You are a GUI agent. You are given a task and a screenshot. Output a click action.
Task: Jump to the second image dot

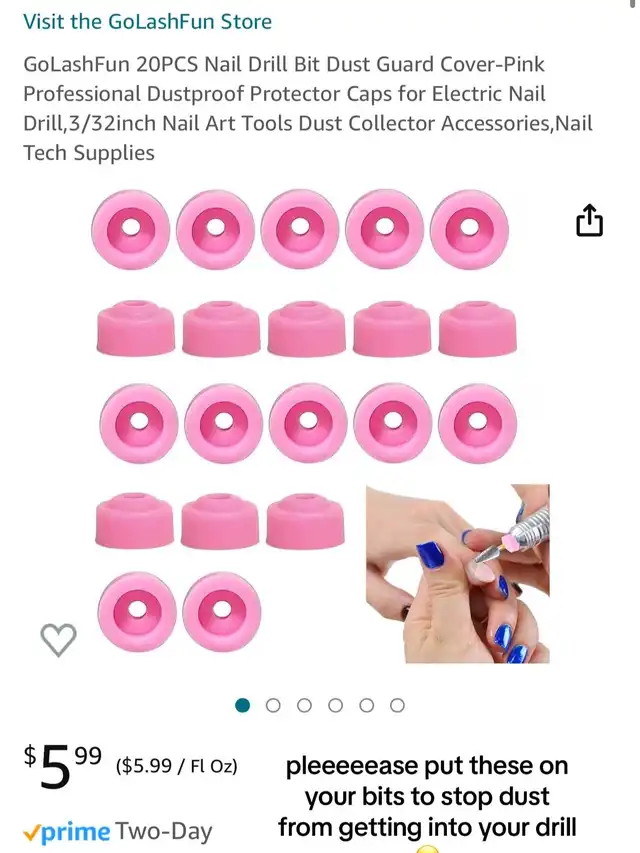tap(273, 705)
